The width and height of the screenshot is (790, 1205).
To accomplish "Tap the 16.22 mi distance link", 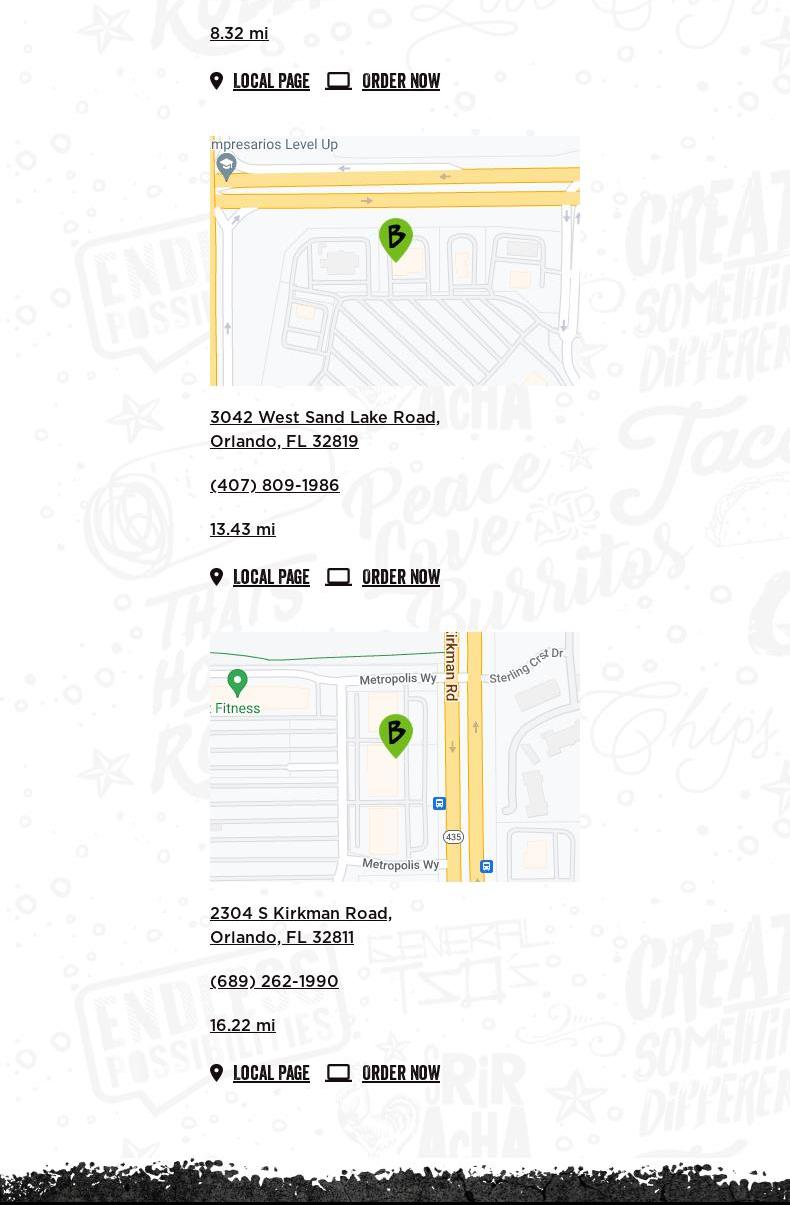I will click(242, 1025).
